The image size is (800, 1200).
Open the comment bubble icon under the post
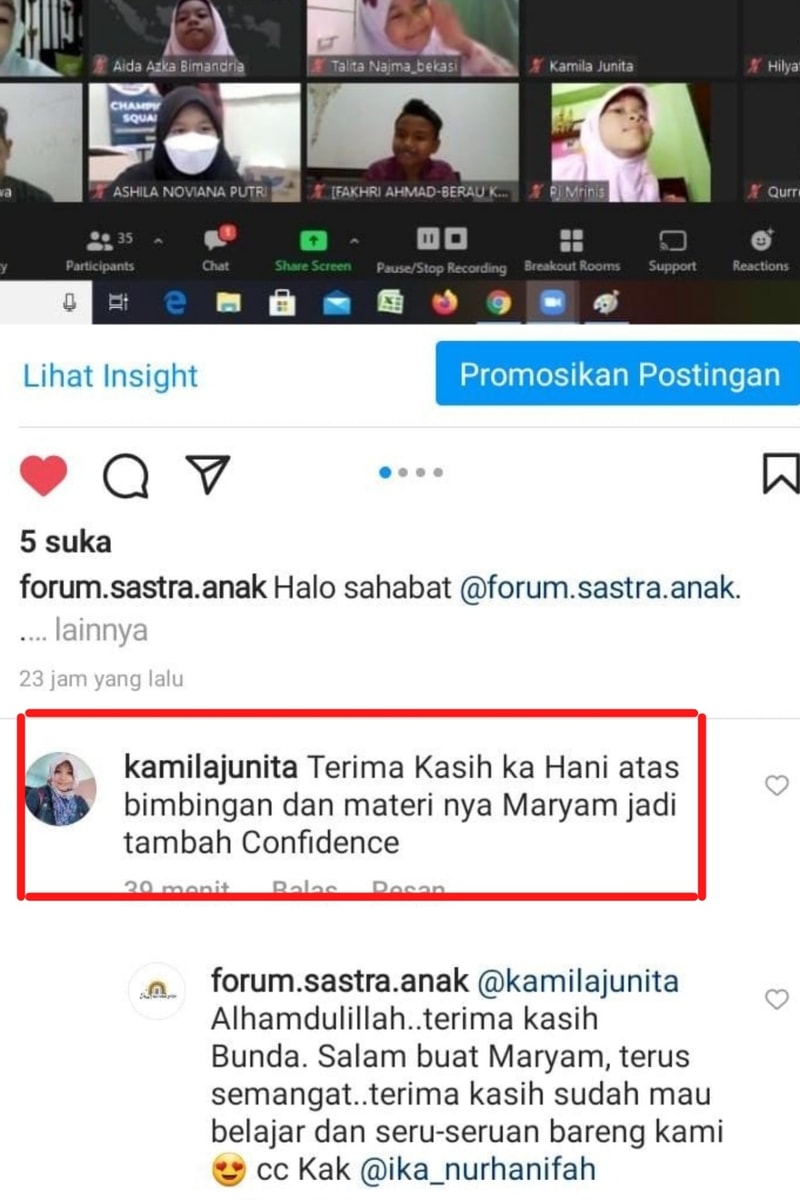tap(126, 475)
